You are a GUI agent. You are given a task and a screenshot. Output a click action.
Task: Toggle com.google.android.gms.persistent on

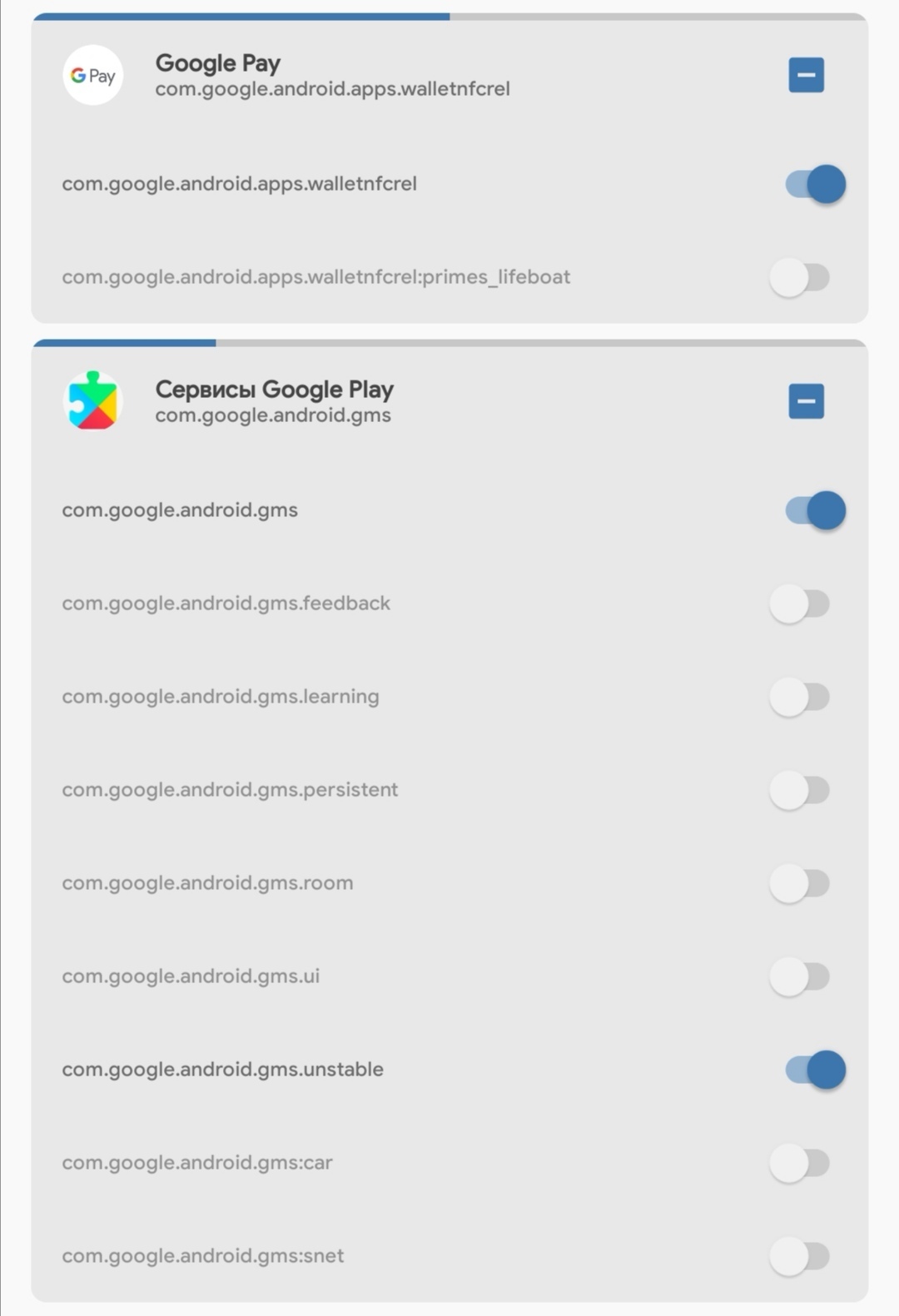point(800,790)
